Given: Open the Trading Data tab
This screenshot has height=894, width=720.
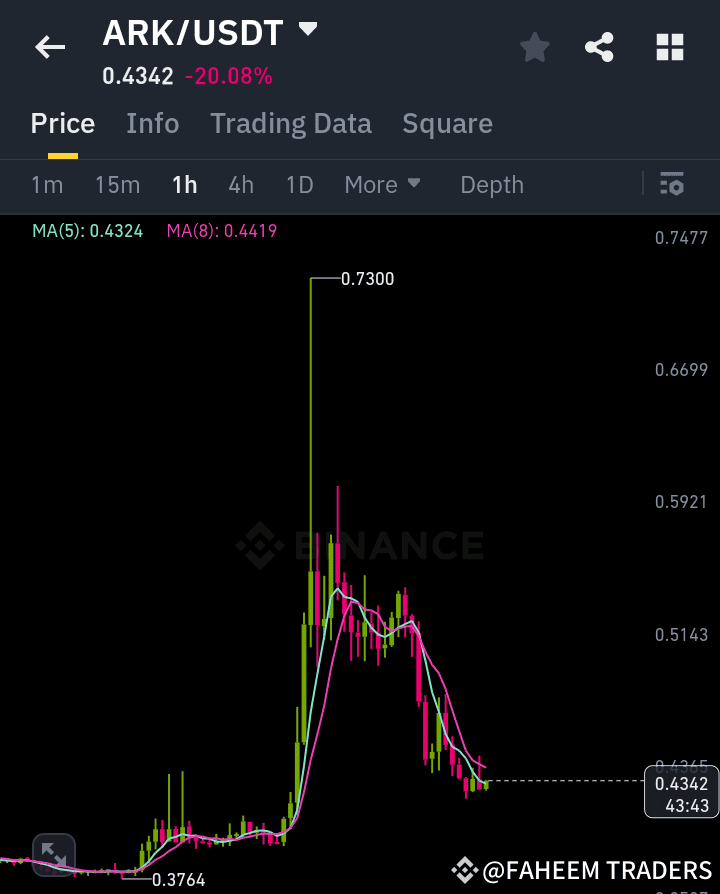Looking at the screenshot, I should [x=290, y=124].
